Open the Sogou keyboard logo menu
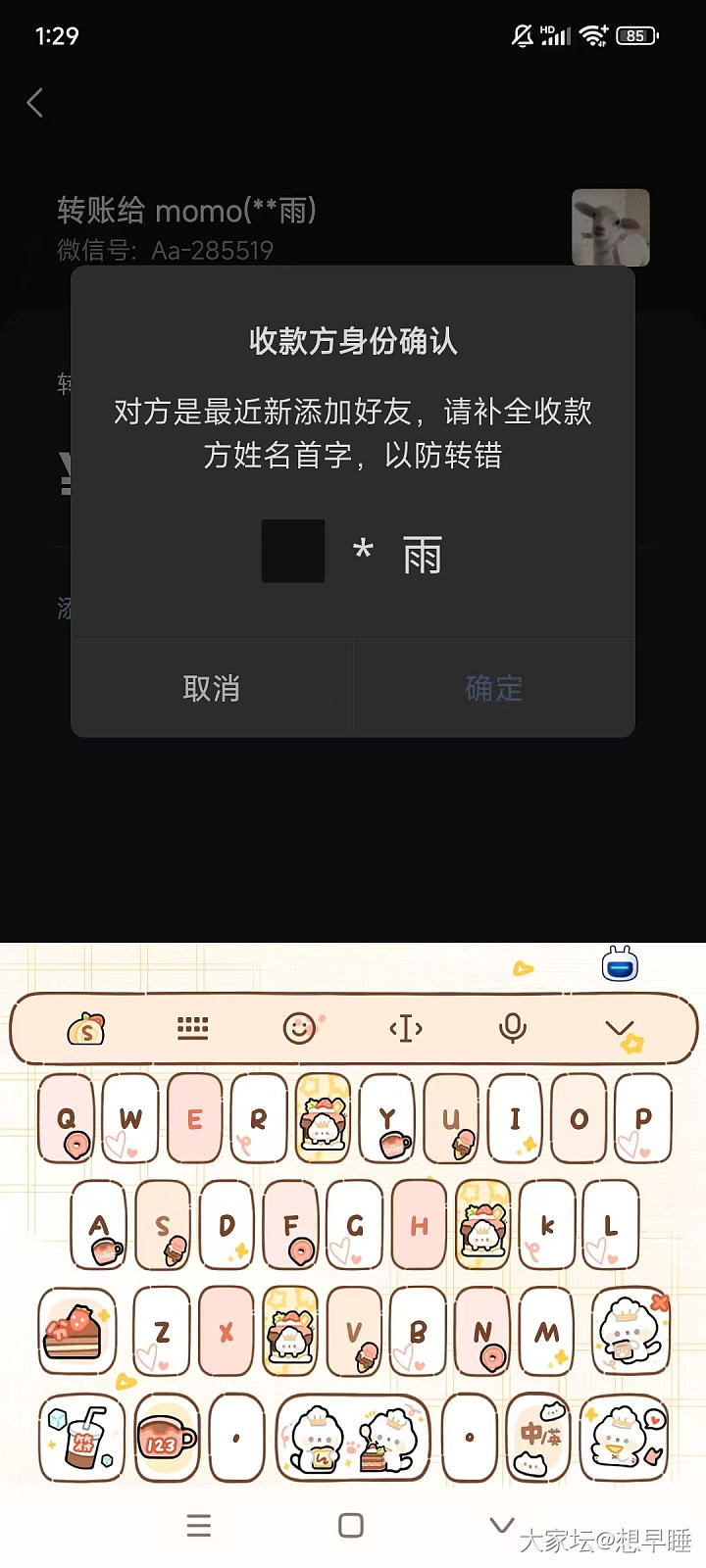 pos(86,1029)
